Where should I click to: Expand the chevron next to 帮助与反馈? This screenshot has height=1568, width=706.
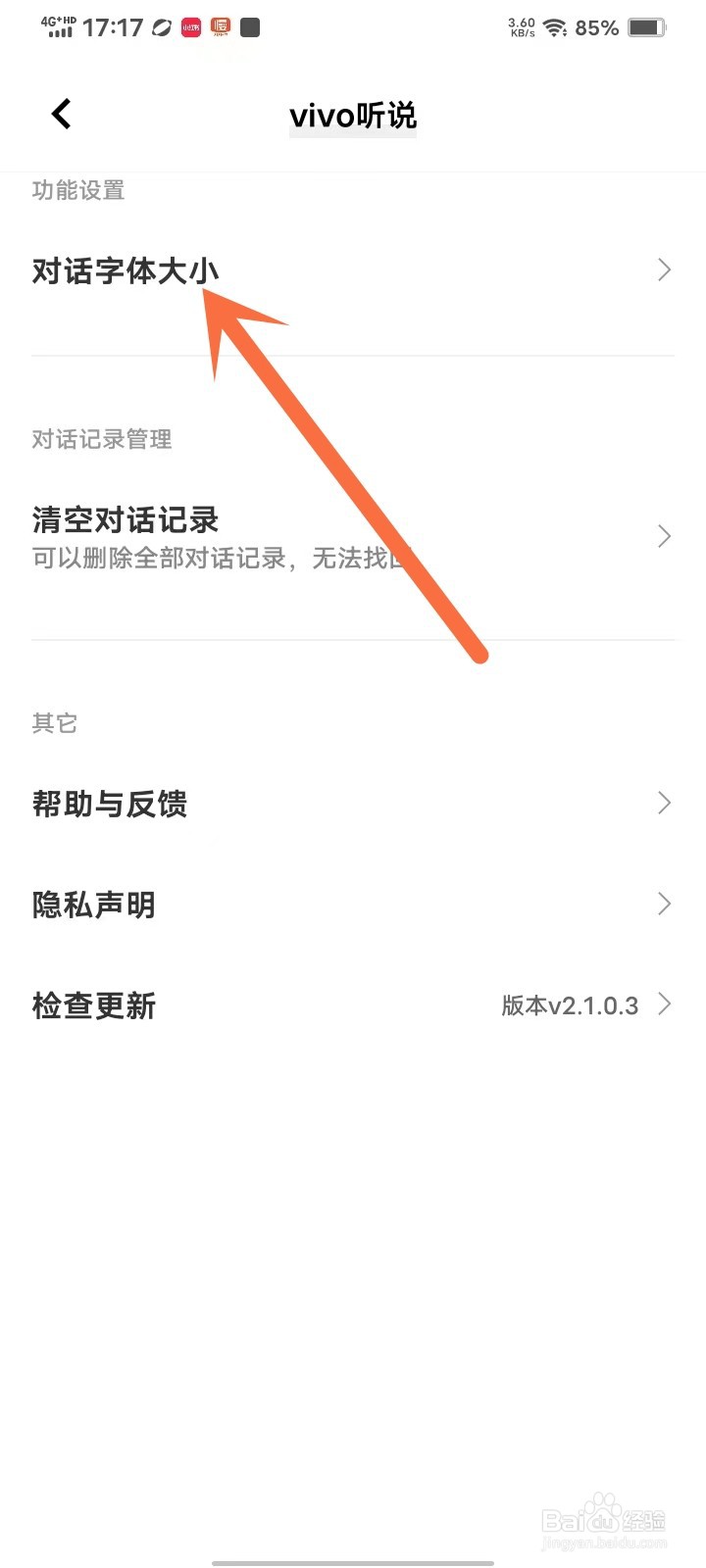point(664,804)
